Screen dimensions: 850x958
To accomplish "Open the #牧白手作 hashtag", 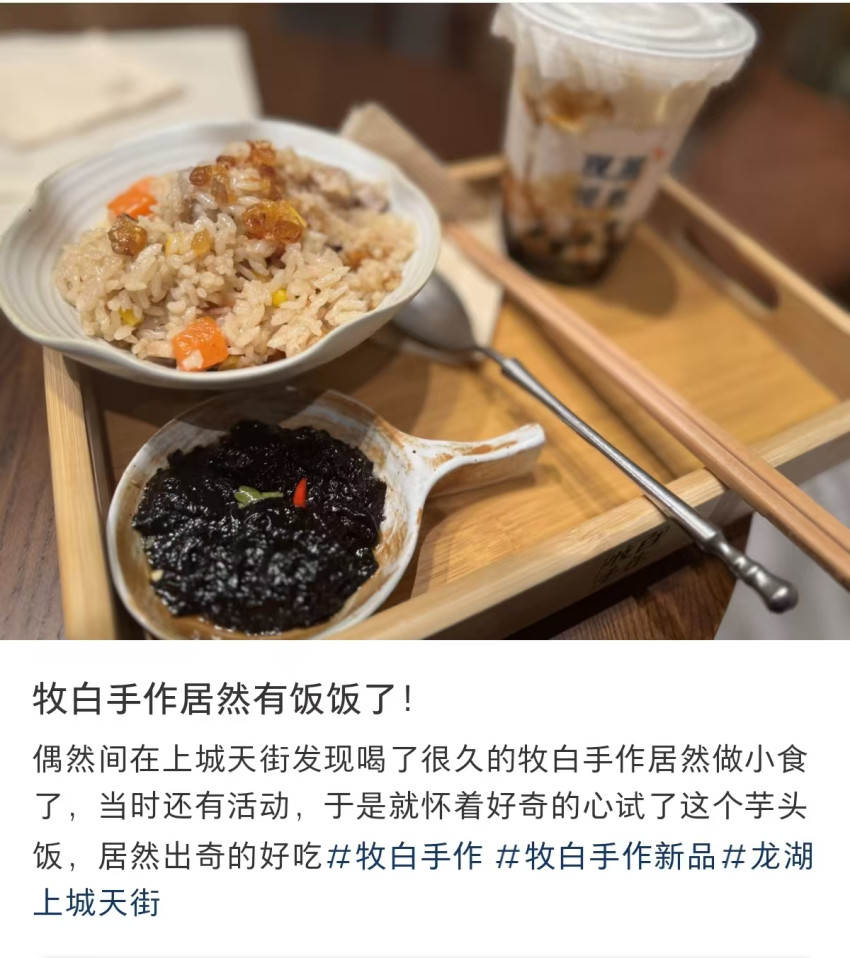I will coord(406,856).
